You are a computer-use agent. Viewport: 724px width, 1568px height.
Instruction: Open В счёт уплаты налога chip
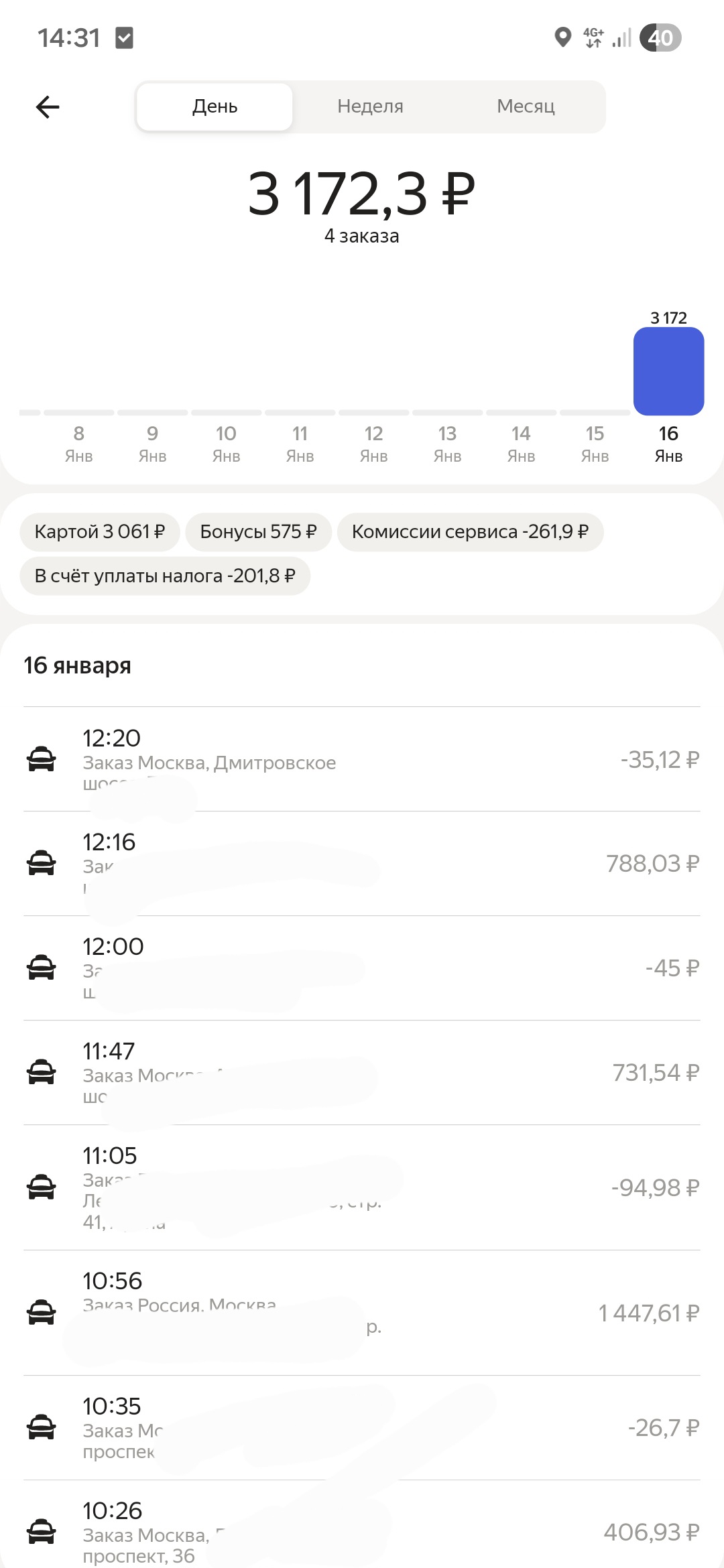(x=165, y=576)
